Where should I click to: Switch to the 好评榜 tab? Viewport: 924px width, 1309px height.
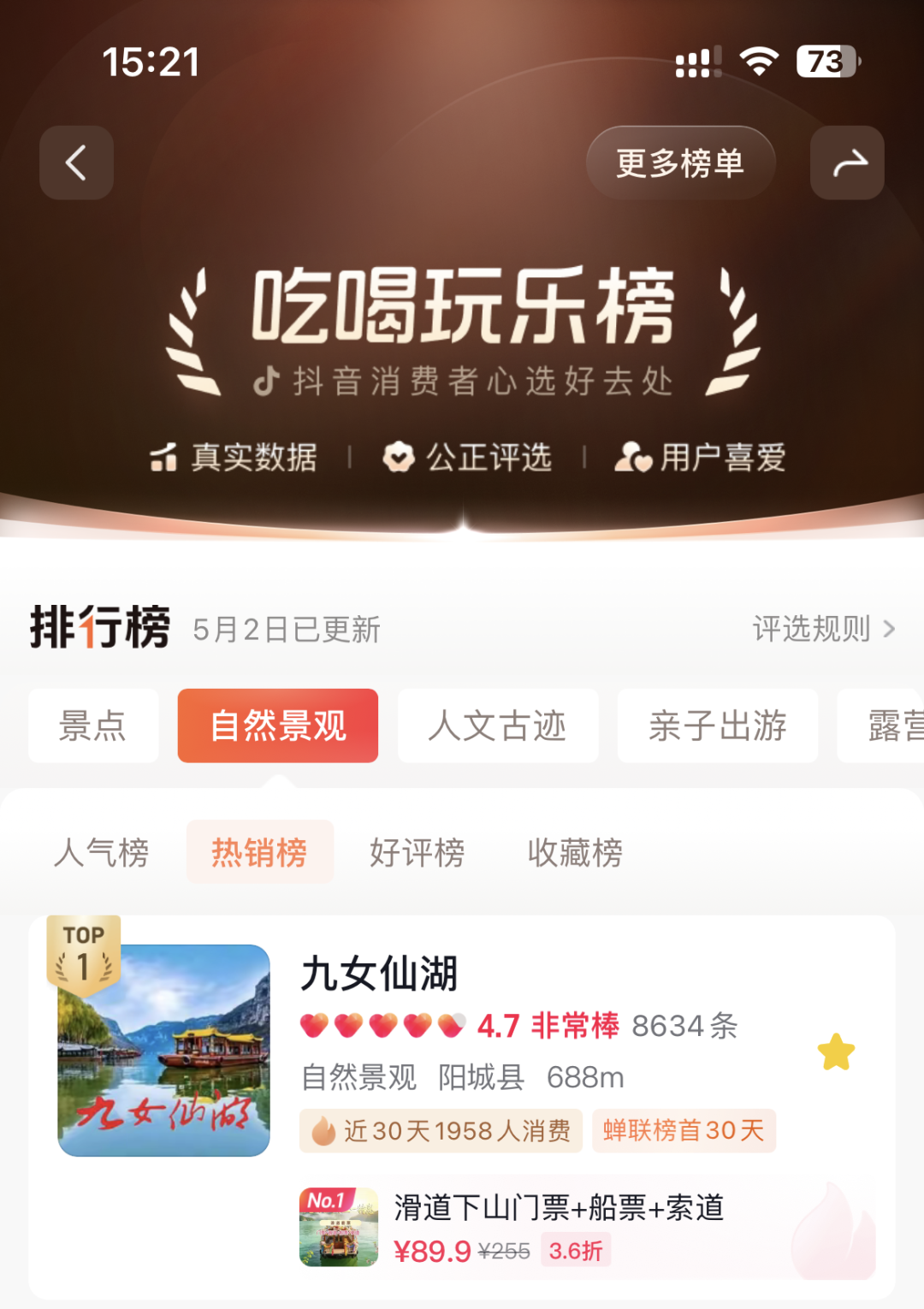418,852
